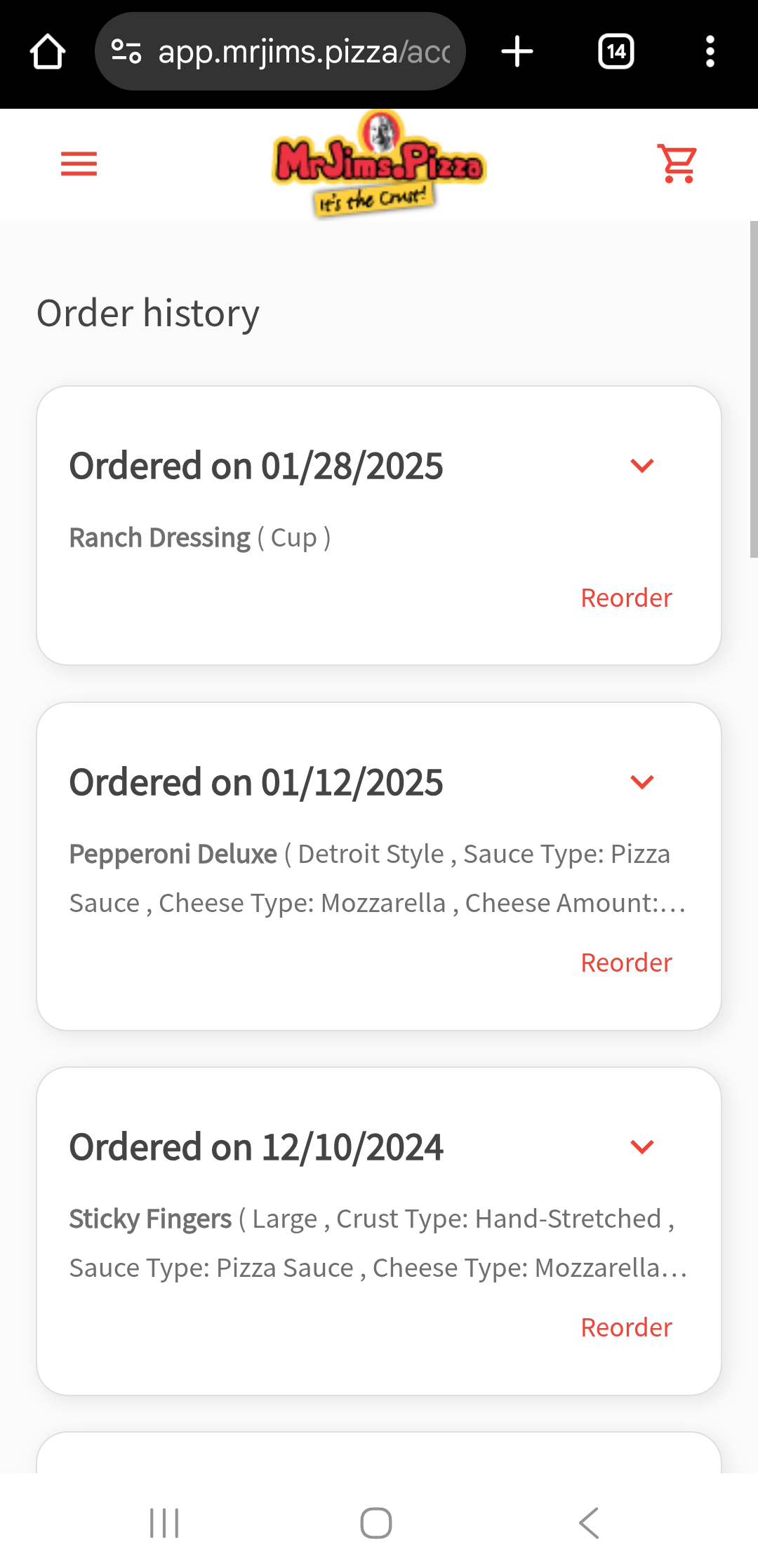
Task: Reorder the Sticky Fingers order
Action: coord(626,1327)
